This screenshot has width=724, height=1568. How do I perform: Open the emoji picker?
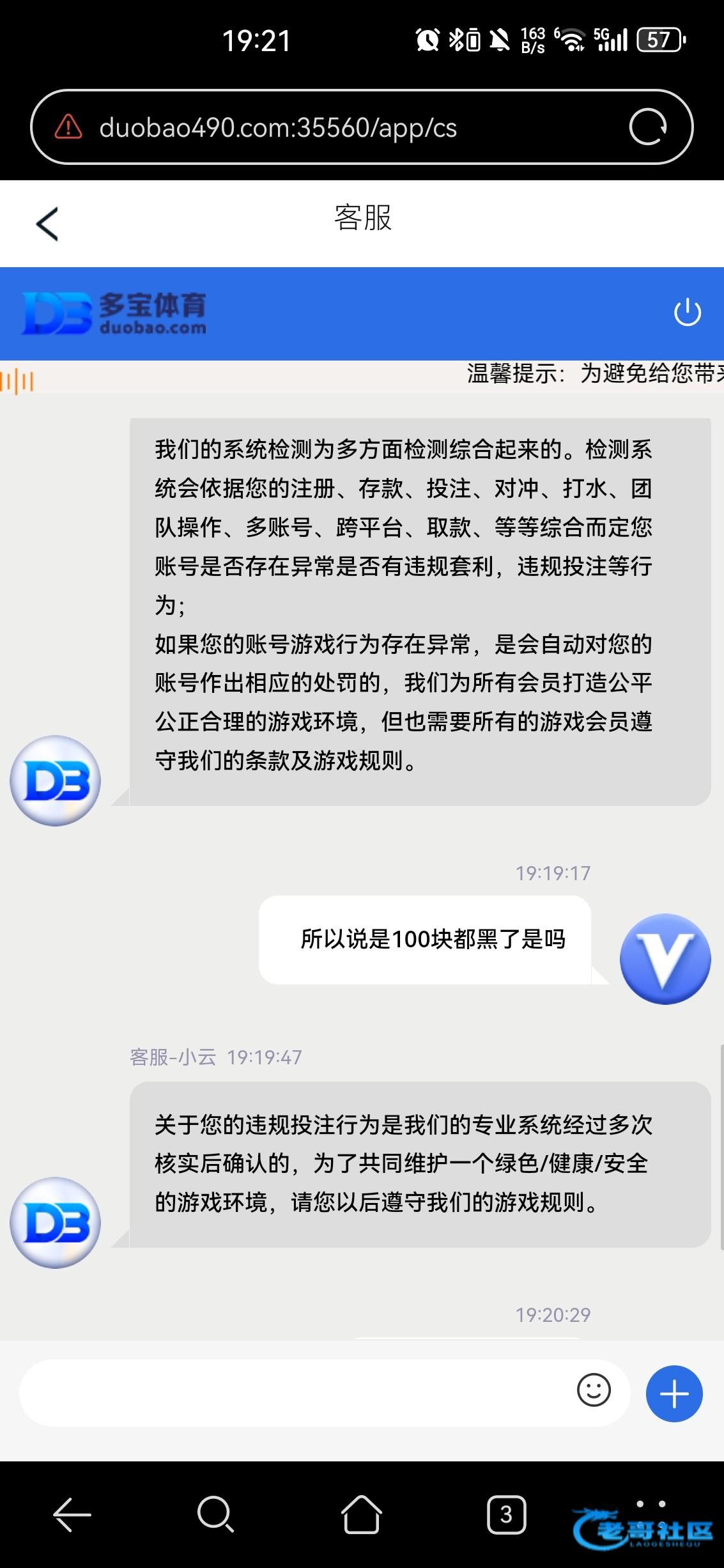(x=594, y=1390)
